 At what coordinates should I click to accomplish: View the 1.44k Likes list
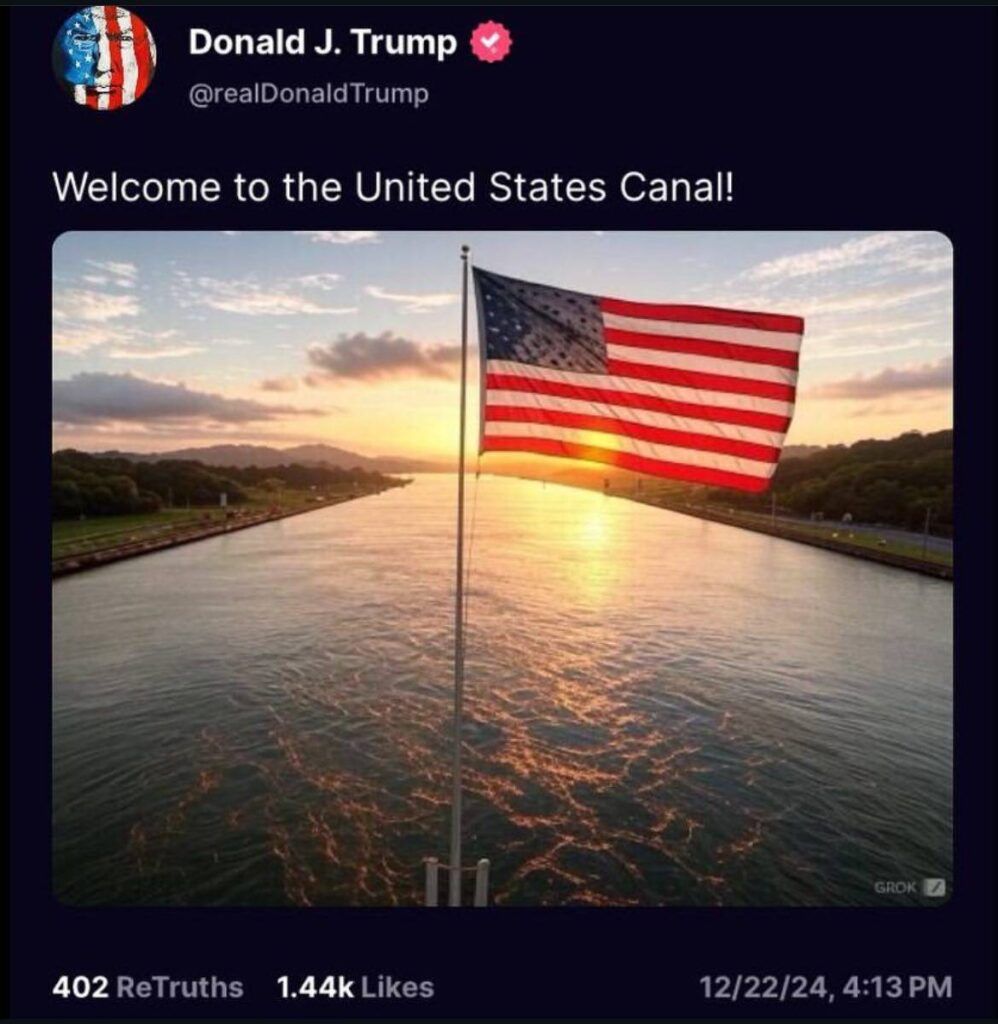pyautogui.click(x=355, y=988)
